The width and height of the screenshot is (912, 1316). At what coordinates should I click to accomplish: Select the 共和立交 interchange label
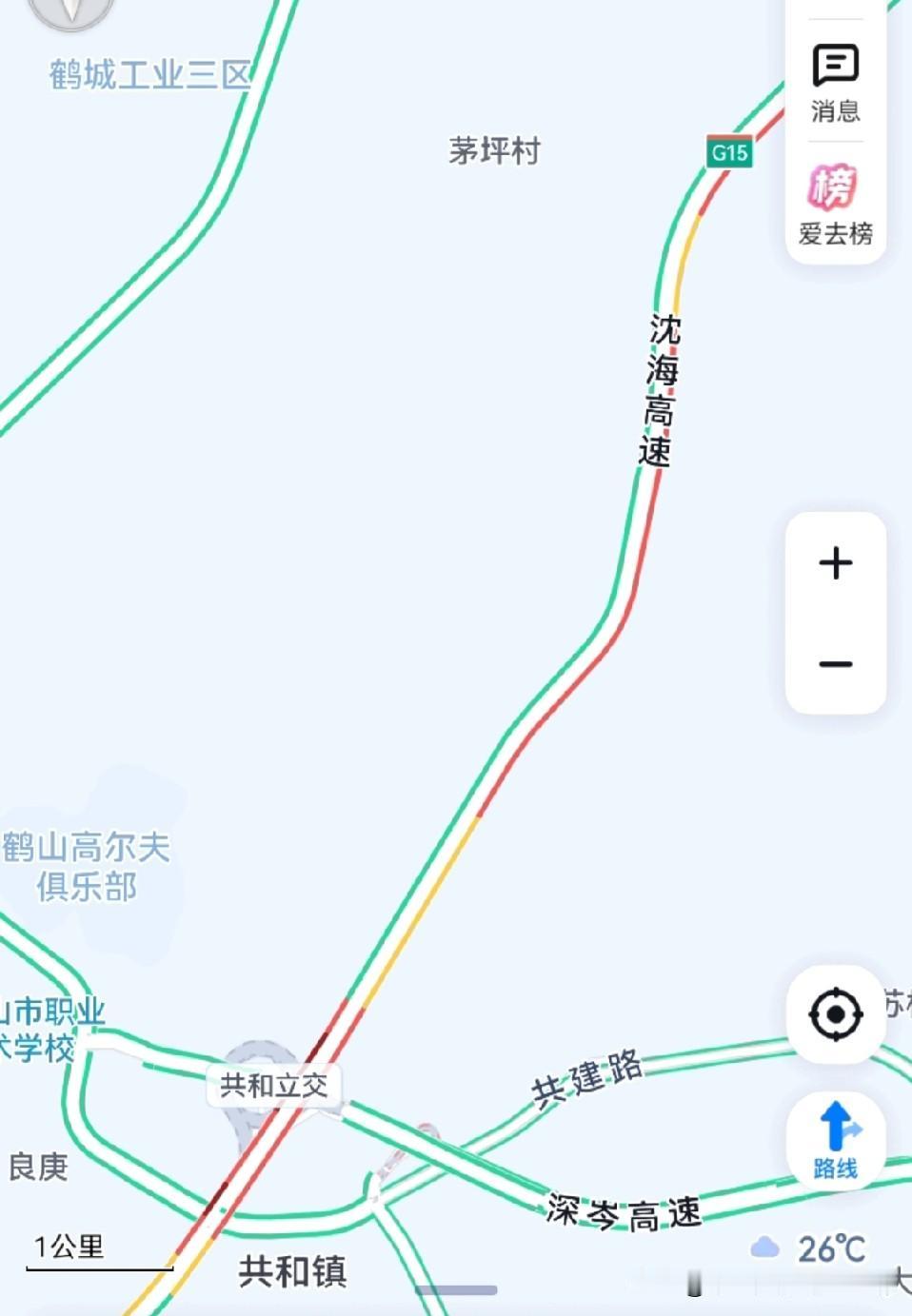(x=273, y=1085)
